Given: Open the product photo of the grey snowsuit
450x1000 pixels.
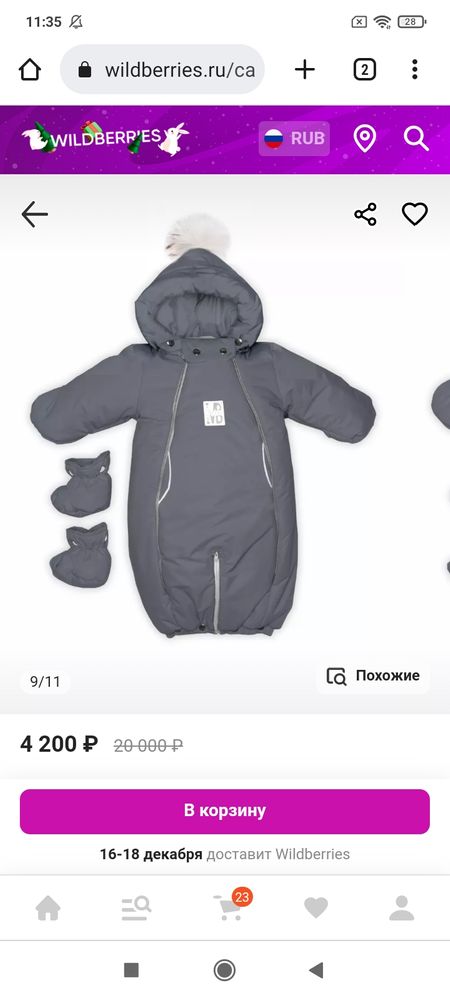Looking at the screenshot, I should click(203, 427).
